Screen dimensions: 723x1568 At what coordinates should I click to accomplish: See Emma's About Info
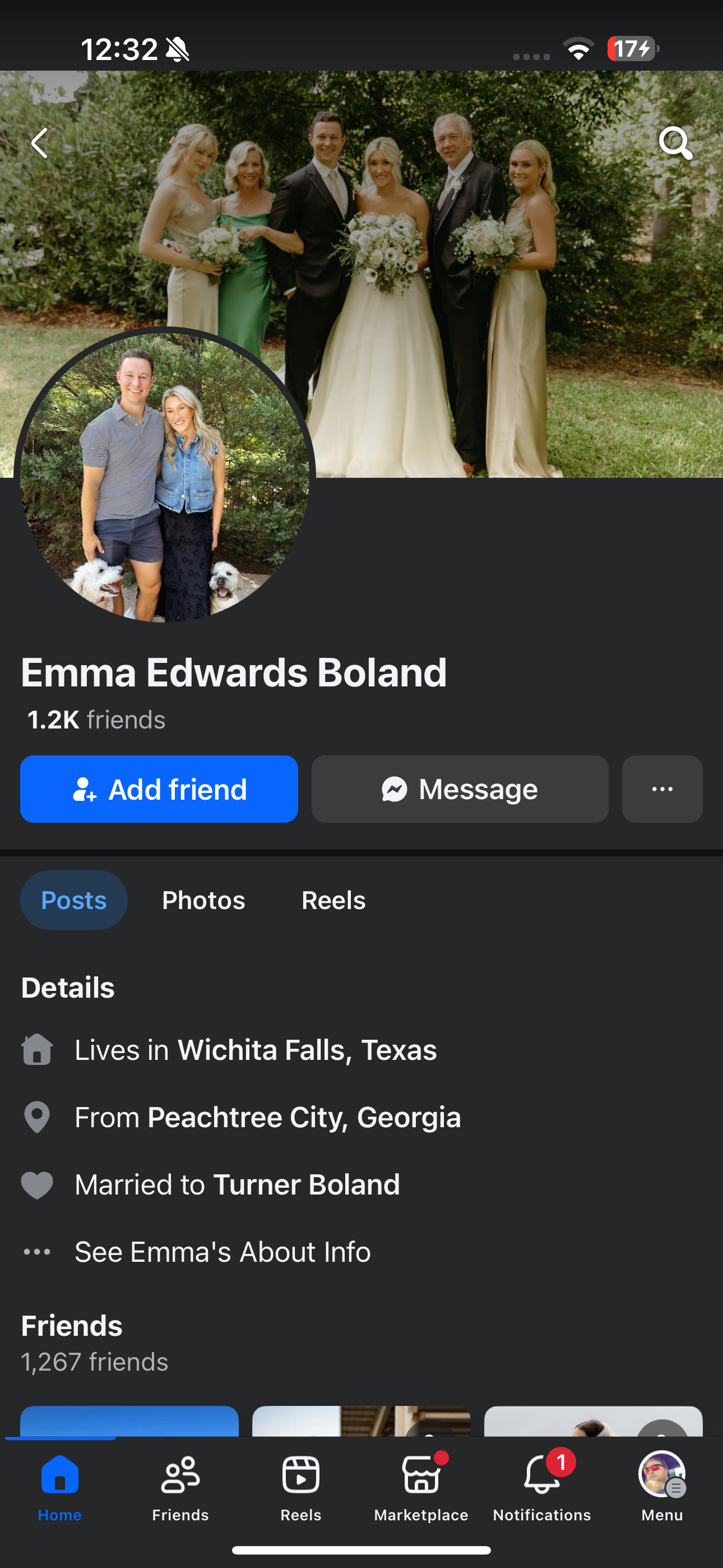[x=222, y=1252]
